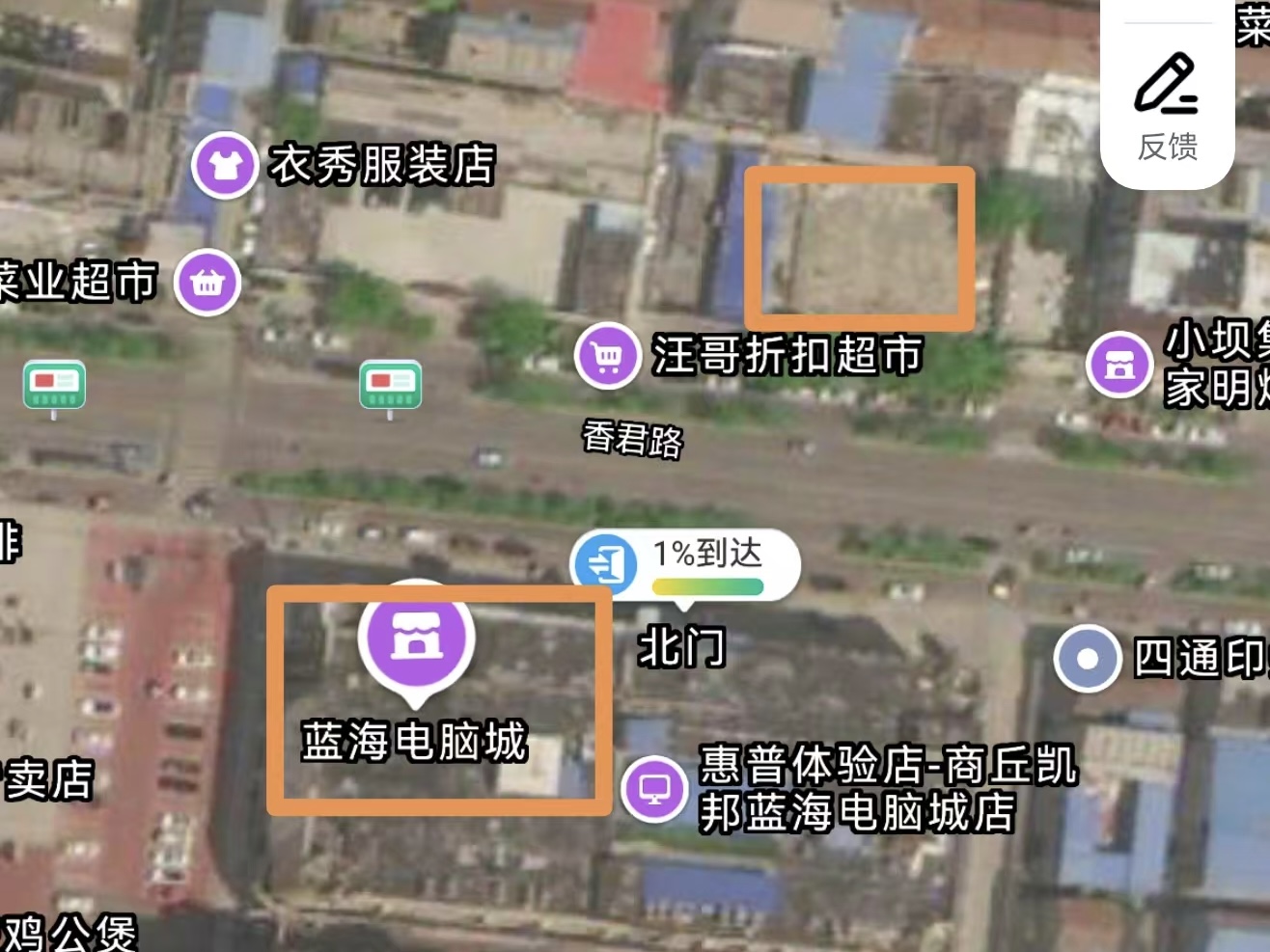Select the 小坝 store marker
The image size is (1270, 952).
1119,366
